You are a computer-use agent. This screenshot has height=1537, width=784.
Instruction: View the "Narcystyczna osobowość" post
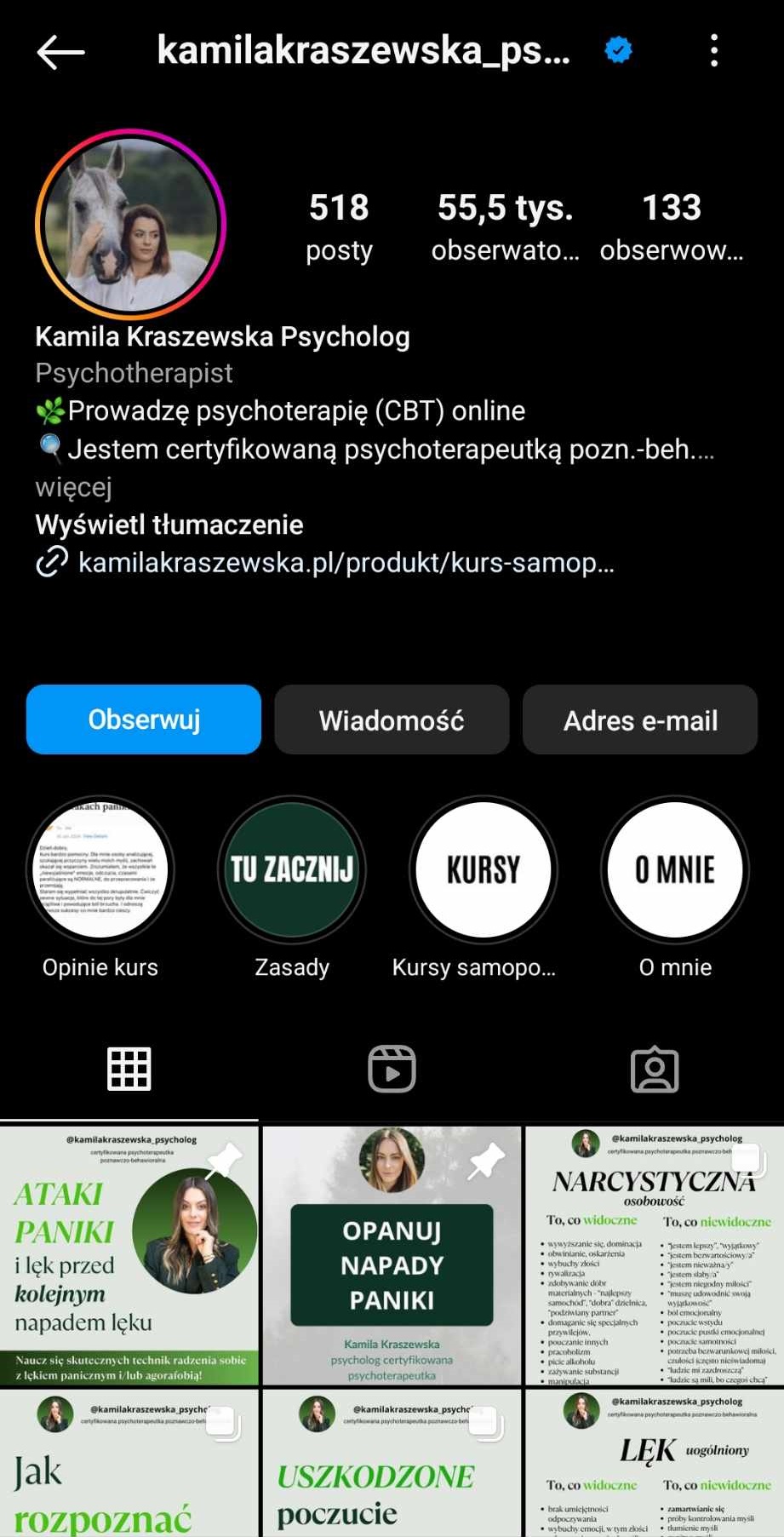pyautogui.click(x=654, y=1255)
